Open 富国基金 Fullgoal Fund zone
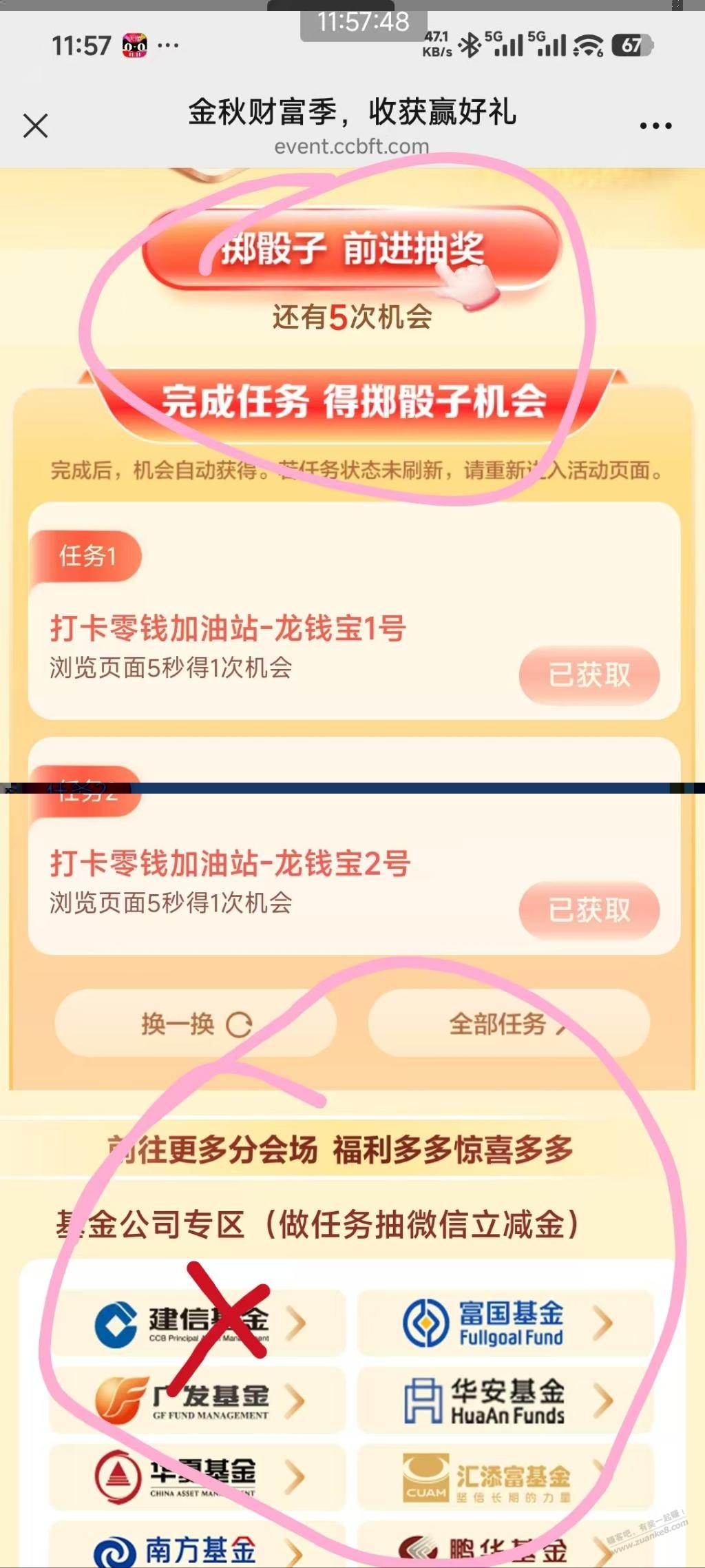The width and height of the screenshot is (705, 1568). [x=505, y=1323]
